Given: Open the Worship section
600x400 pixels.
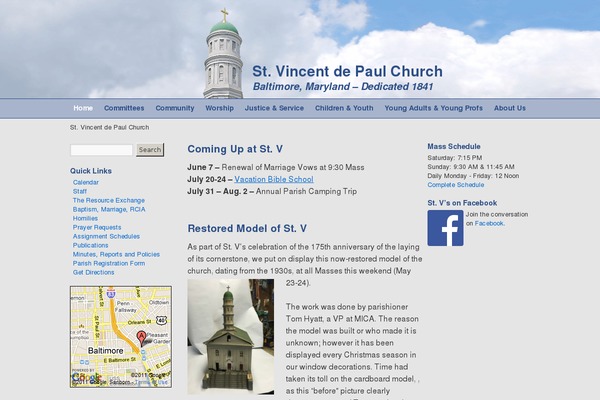Looking at the screenshot, I should (219, 108).
